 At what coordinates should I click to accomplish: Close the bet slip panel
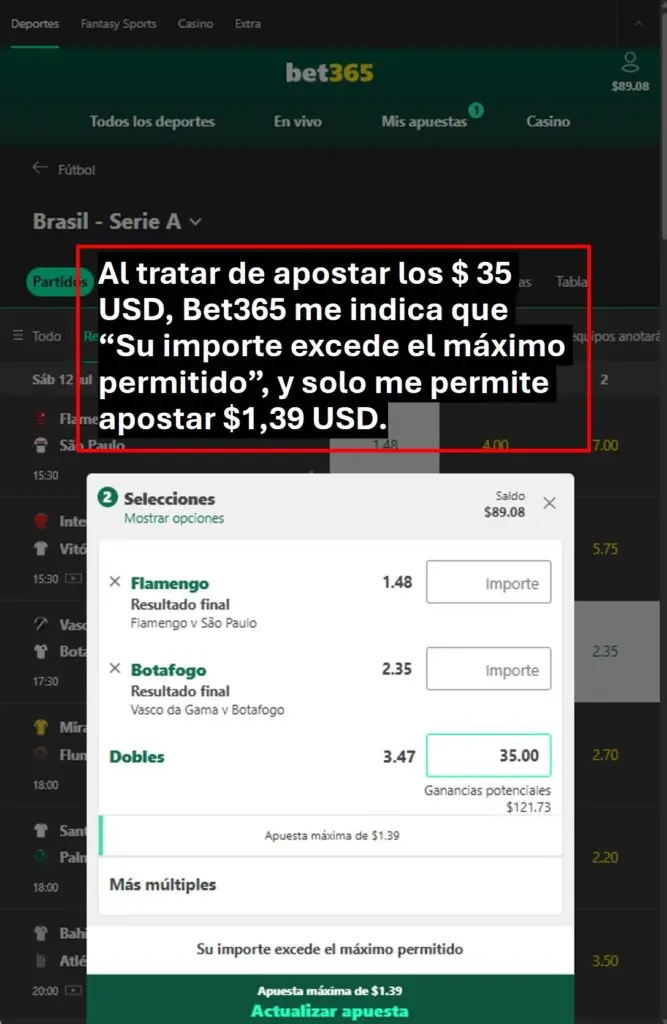(549, 503)
